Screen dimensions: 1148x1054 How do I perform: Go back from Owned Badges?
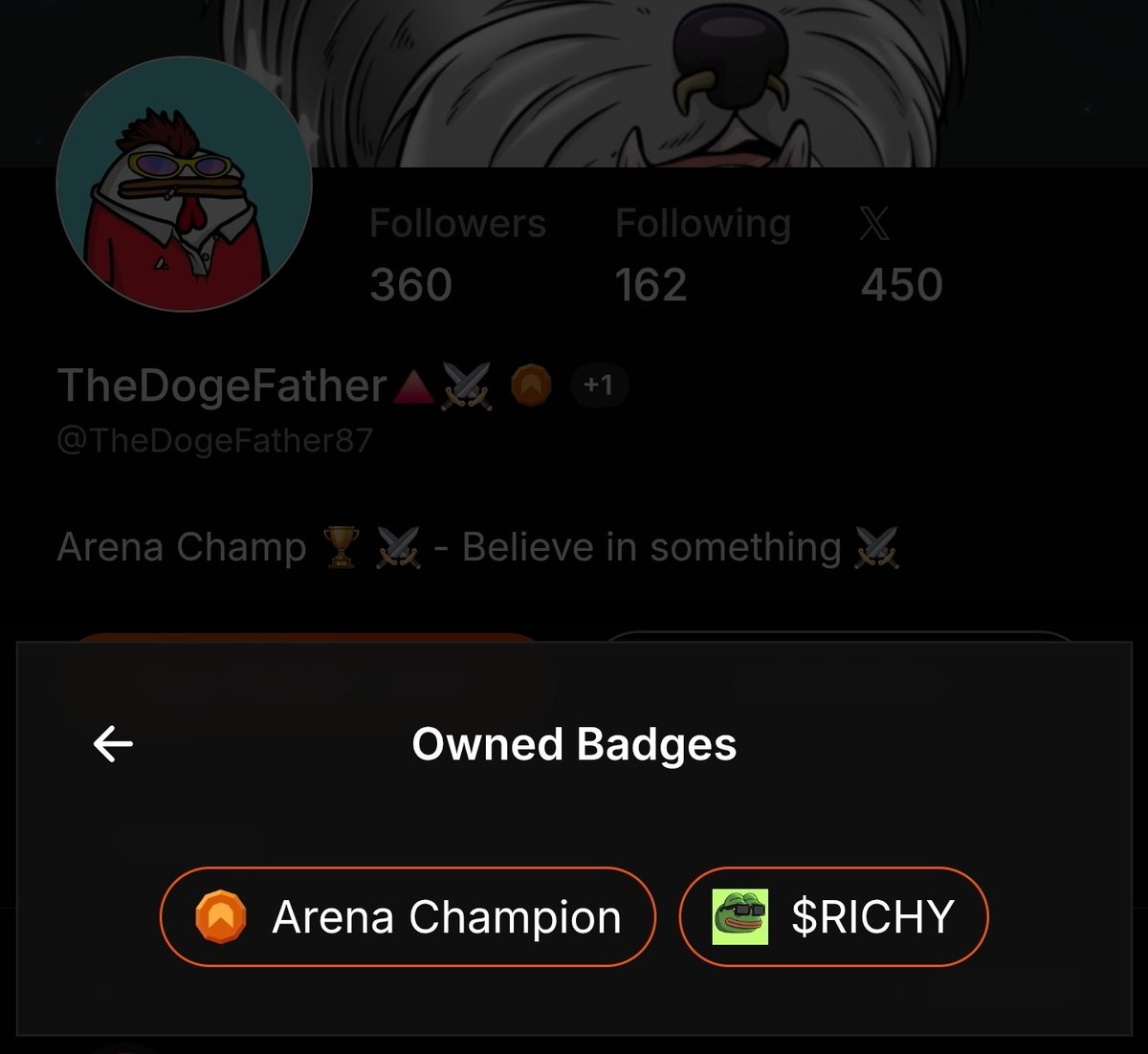(113, 744)
